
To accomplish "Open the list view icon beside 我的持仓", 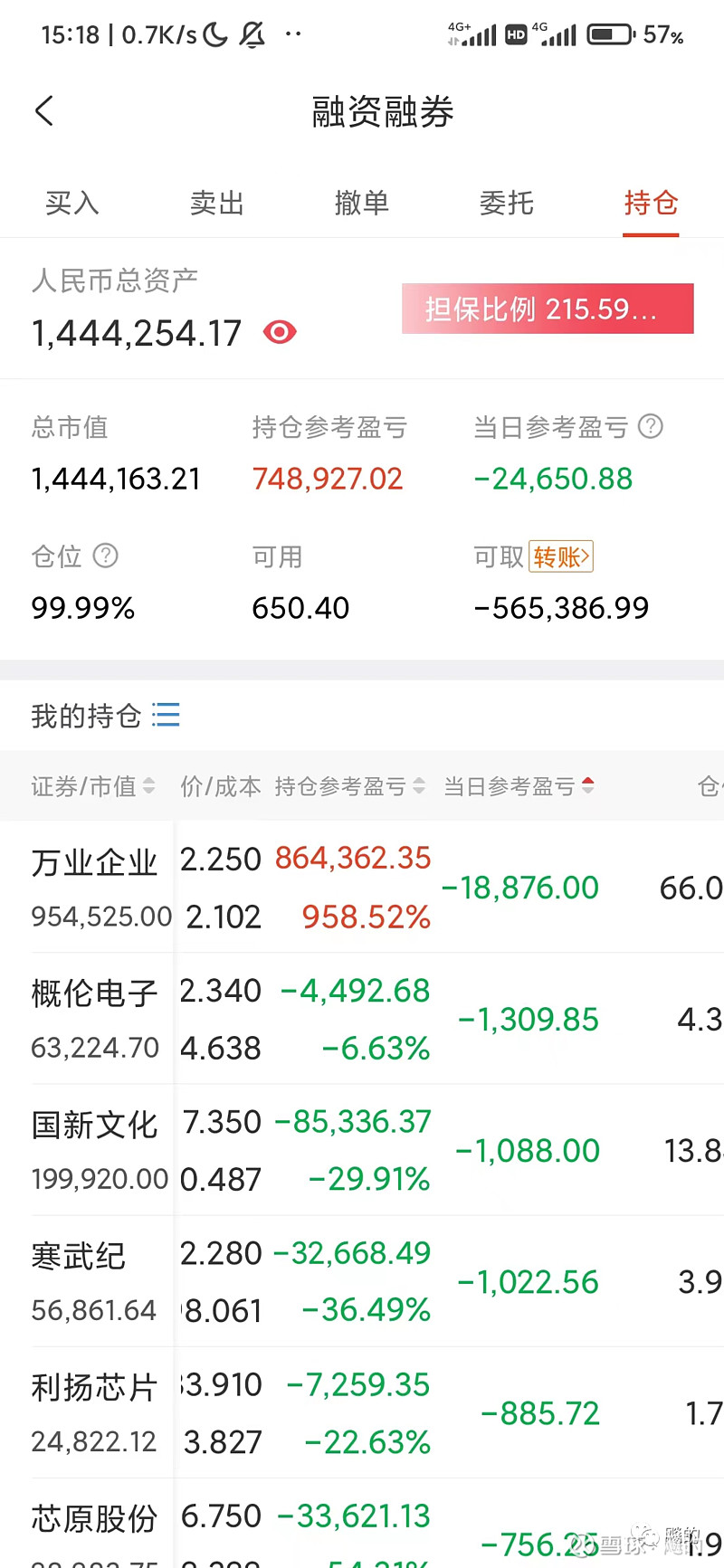I will [166, 715].
